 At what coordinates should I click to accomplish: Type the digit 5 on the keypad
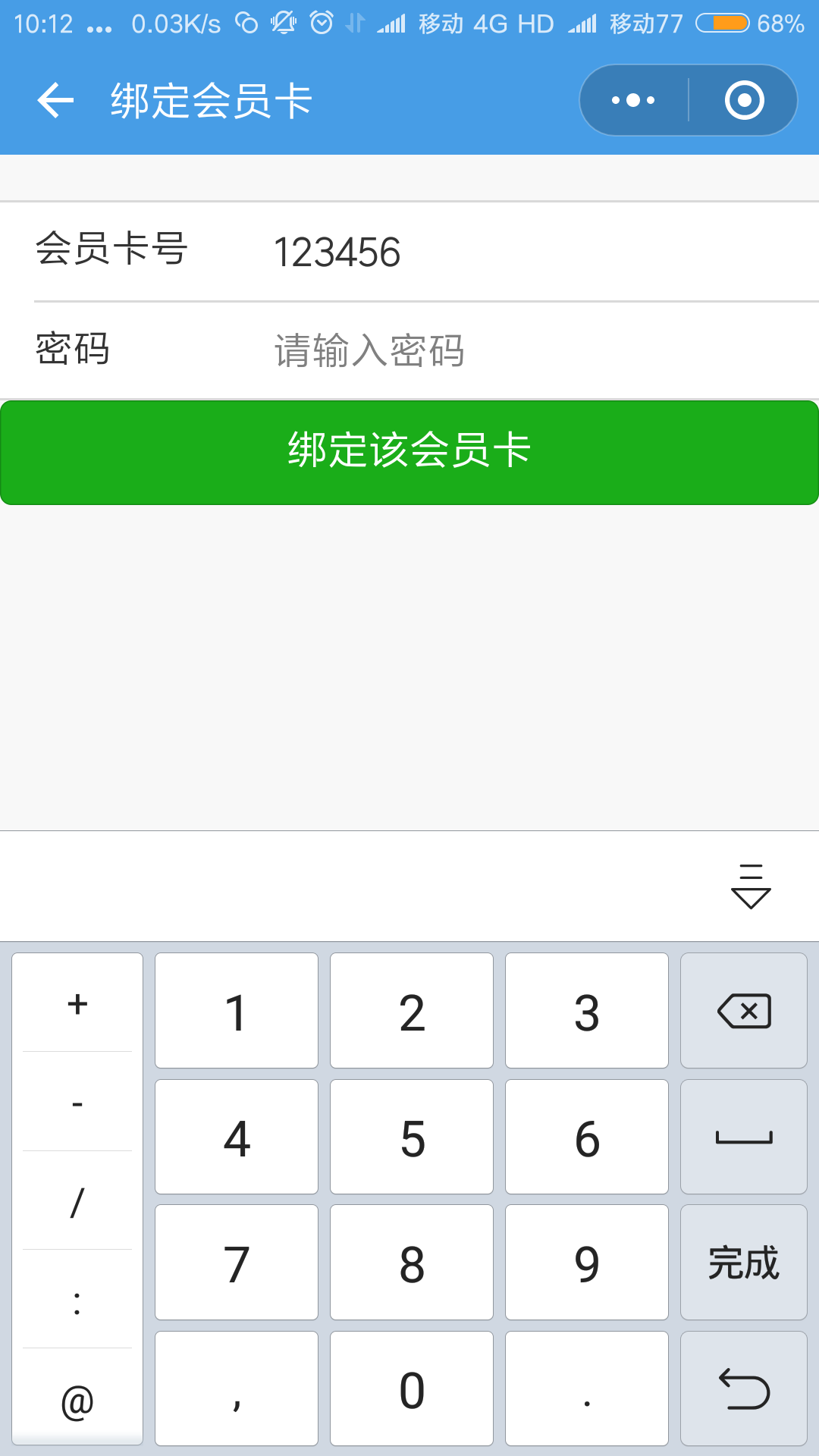point(412,1137)
